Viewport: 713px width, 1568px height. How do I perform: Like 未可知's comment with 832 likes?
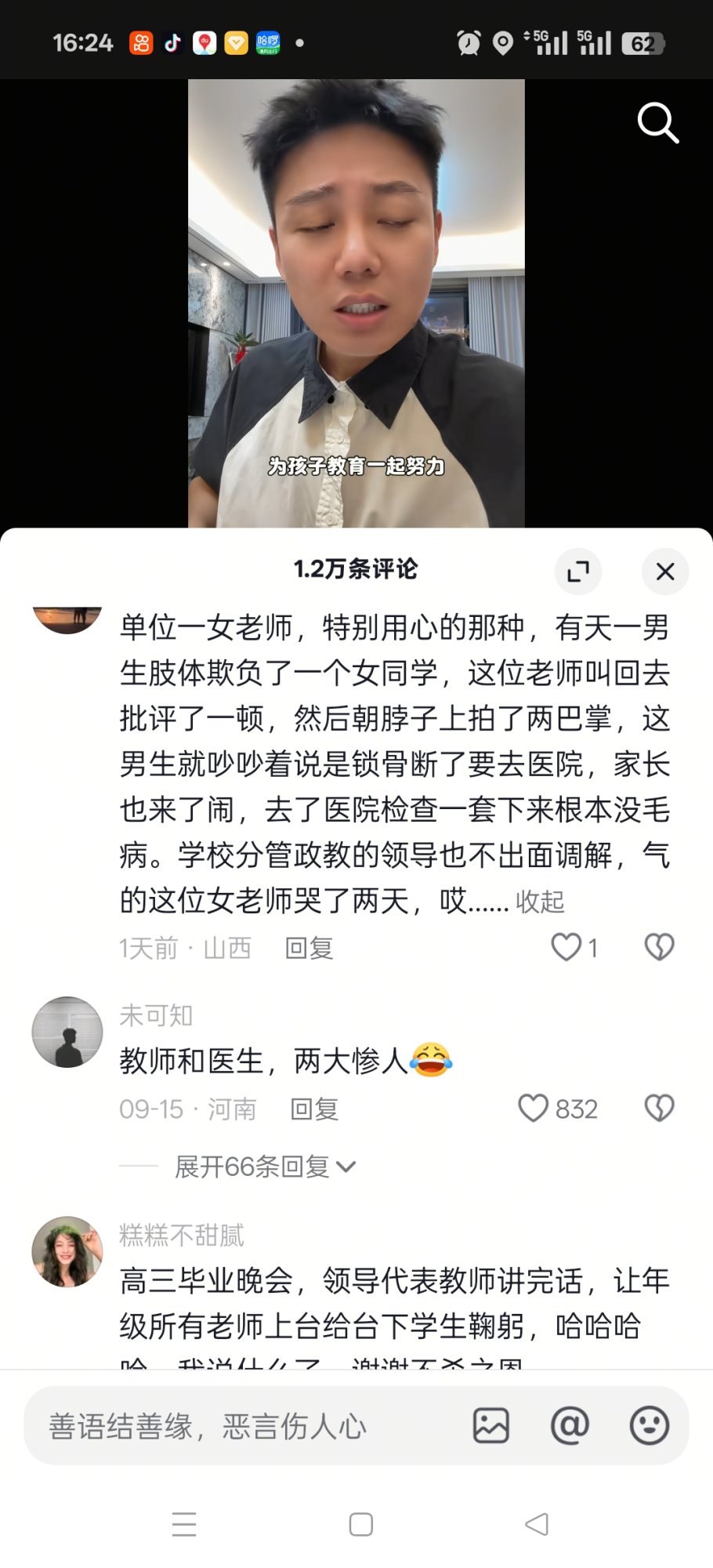click(x=534, y=1109)
